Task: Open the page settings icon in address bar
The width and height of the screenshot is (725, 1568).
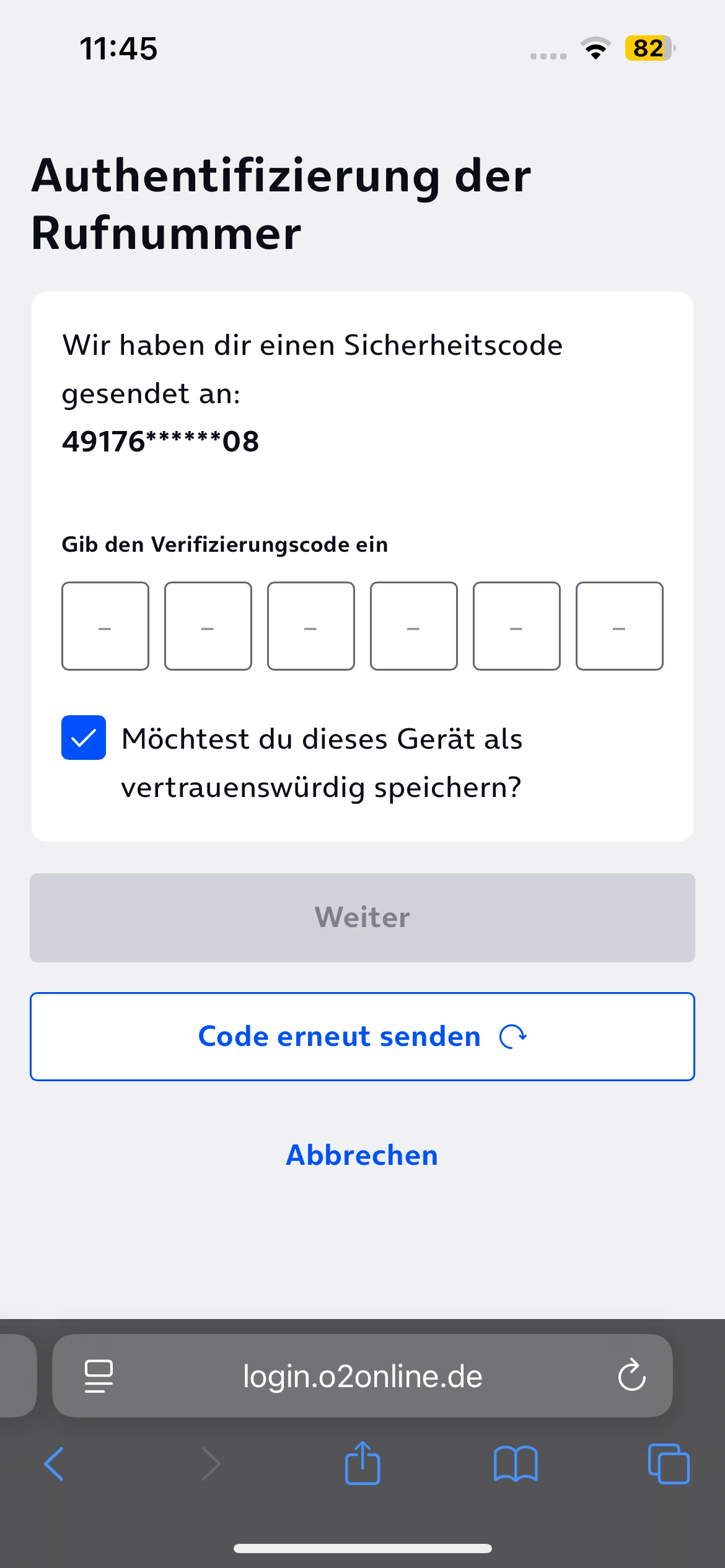Action: pos(99,1376)
